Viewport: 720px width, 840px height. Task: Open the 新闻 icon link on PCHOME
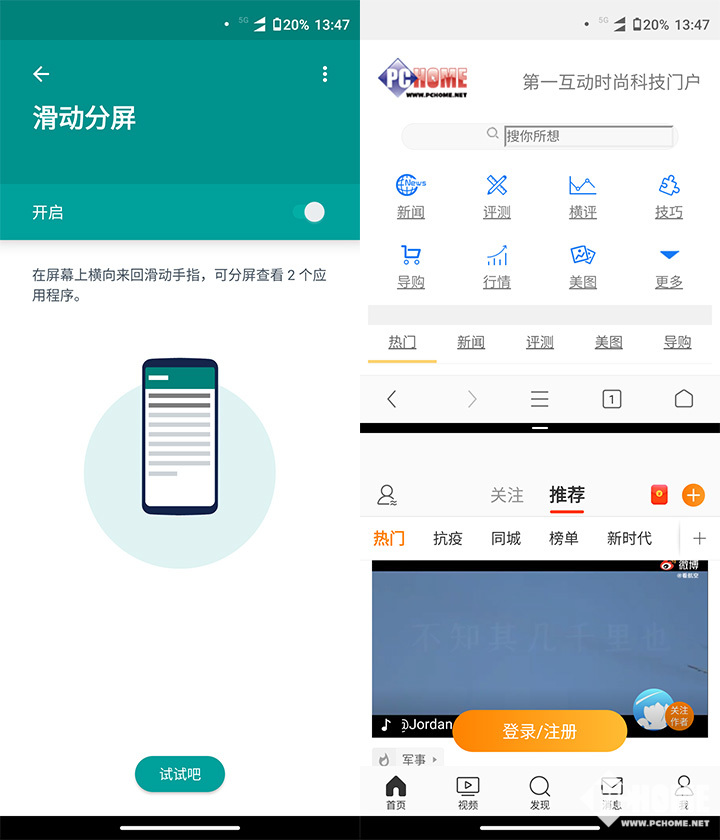(411, 196)
